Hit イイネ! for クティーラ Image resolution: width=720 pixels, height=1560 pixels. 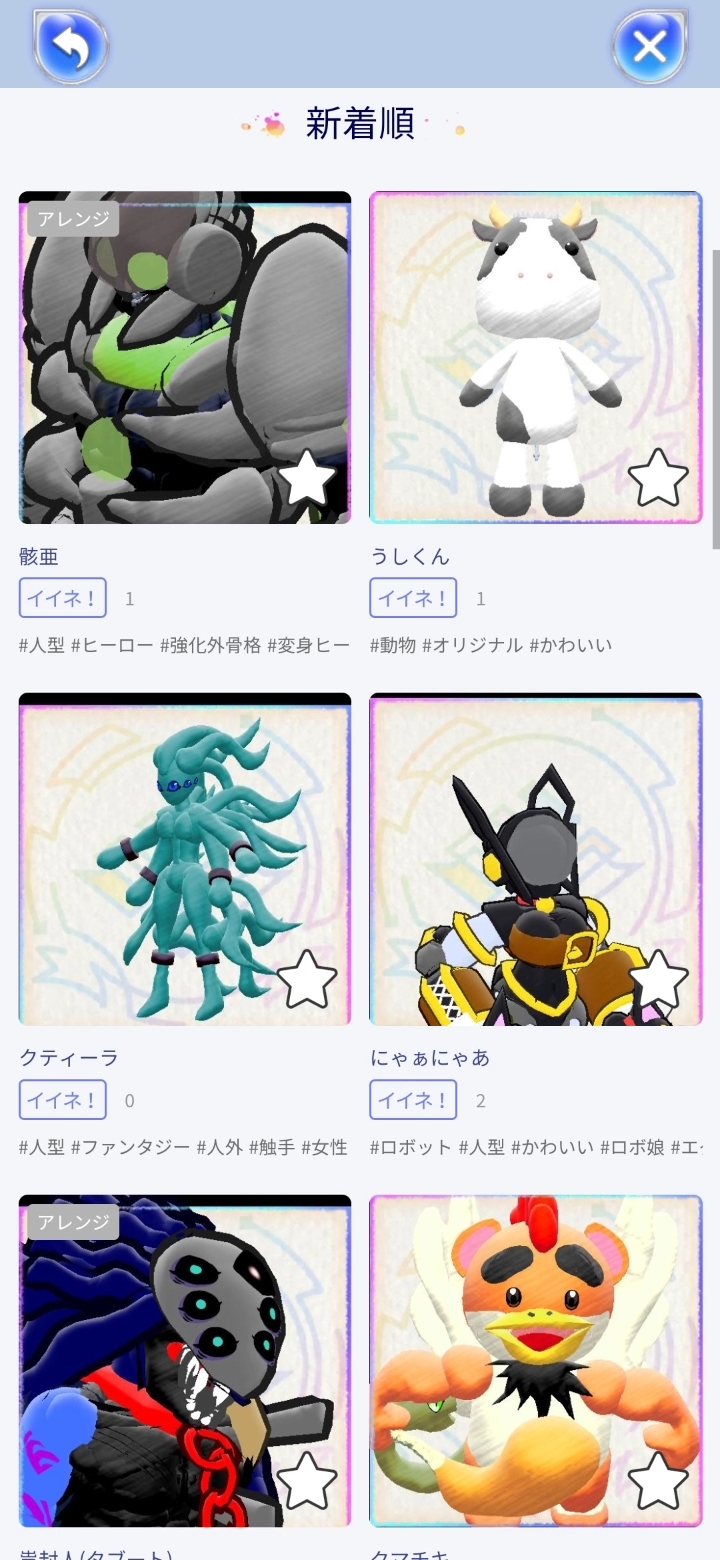[x=63, y=1100]
